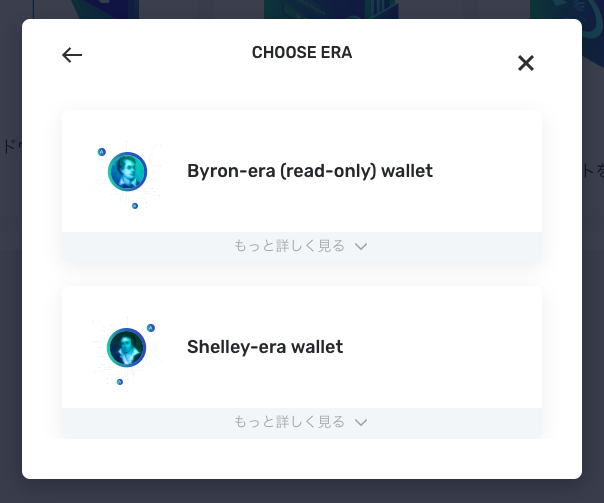The height and width of the screenshot is (503, 604).
Task: Close the Choose Era dialog
Action: [526, 63]
